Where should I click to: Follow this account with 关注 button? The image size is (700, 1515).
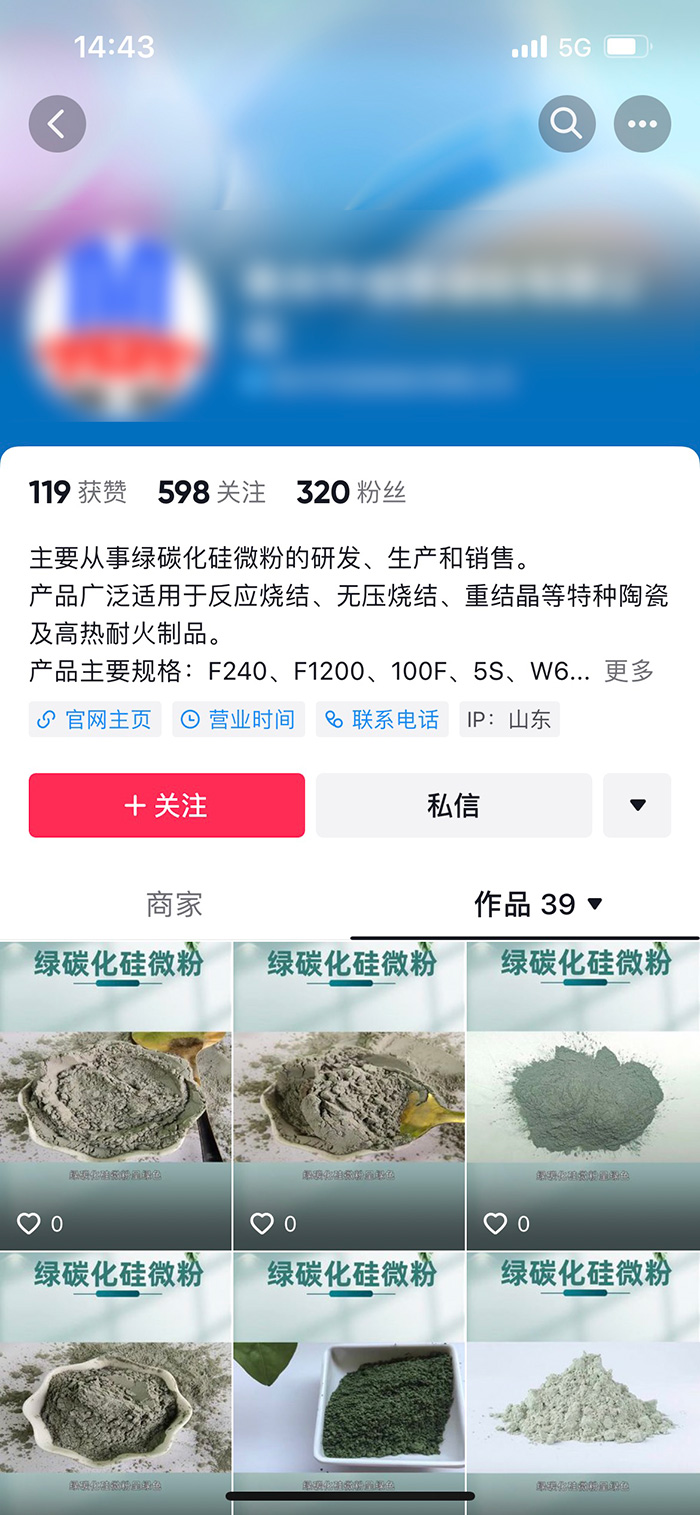click(167, 805)
